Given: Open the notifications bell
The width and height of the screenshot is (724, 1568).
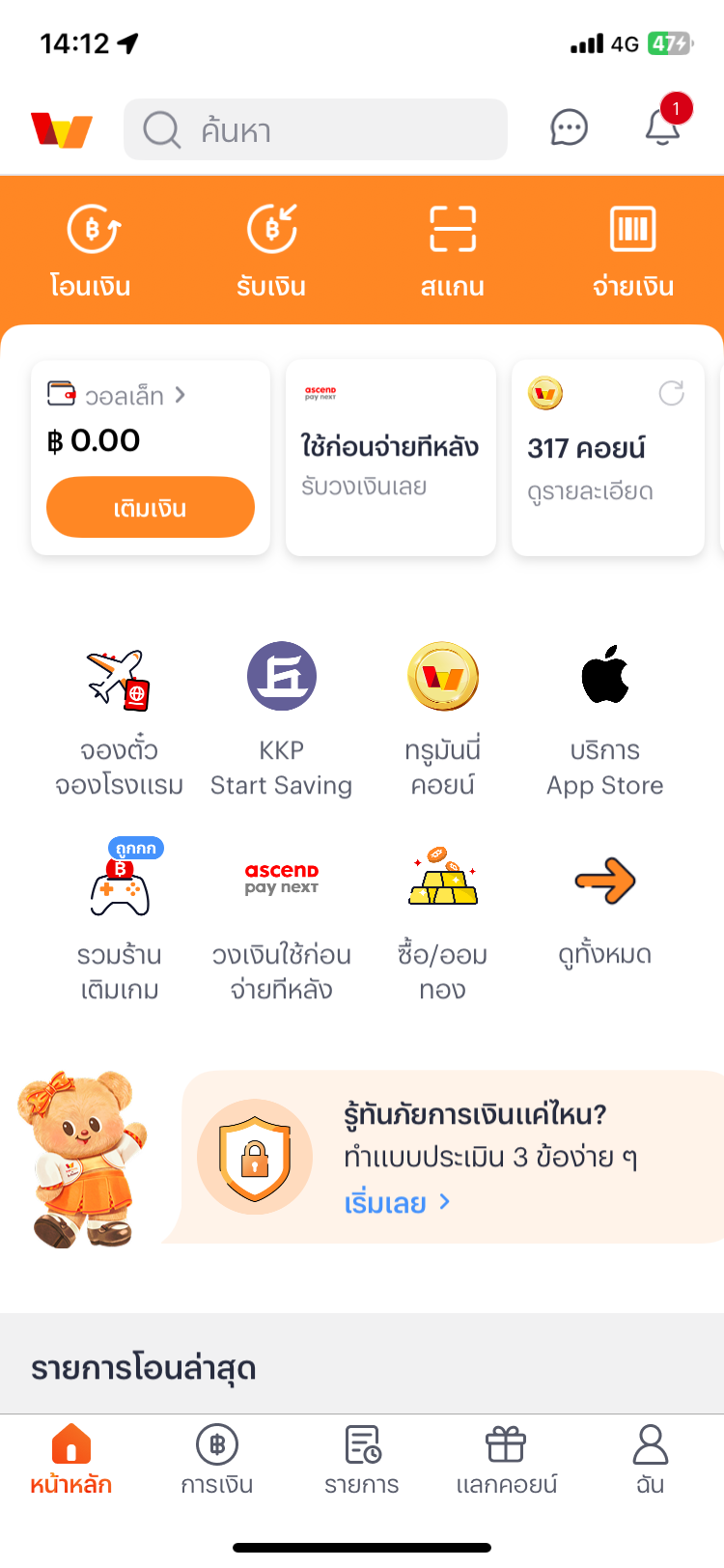Looking at the screenshot, I should pyautogui.click(x=662, y=126).
